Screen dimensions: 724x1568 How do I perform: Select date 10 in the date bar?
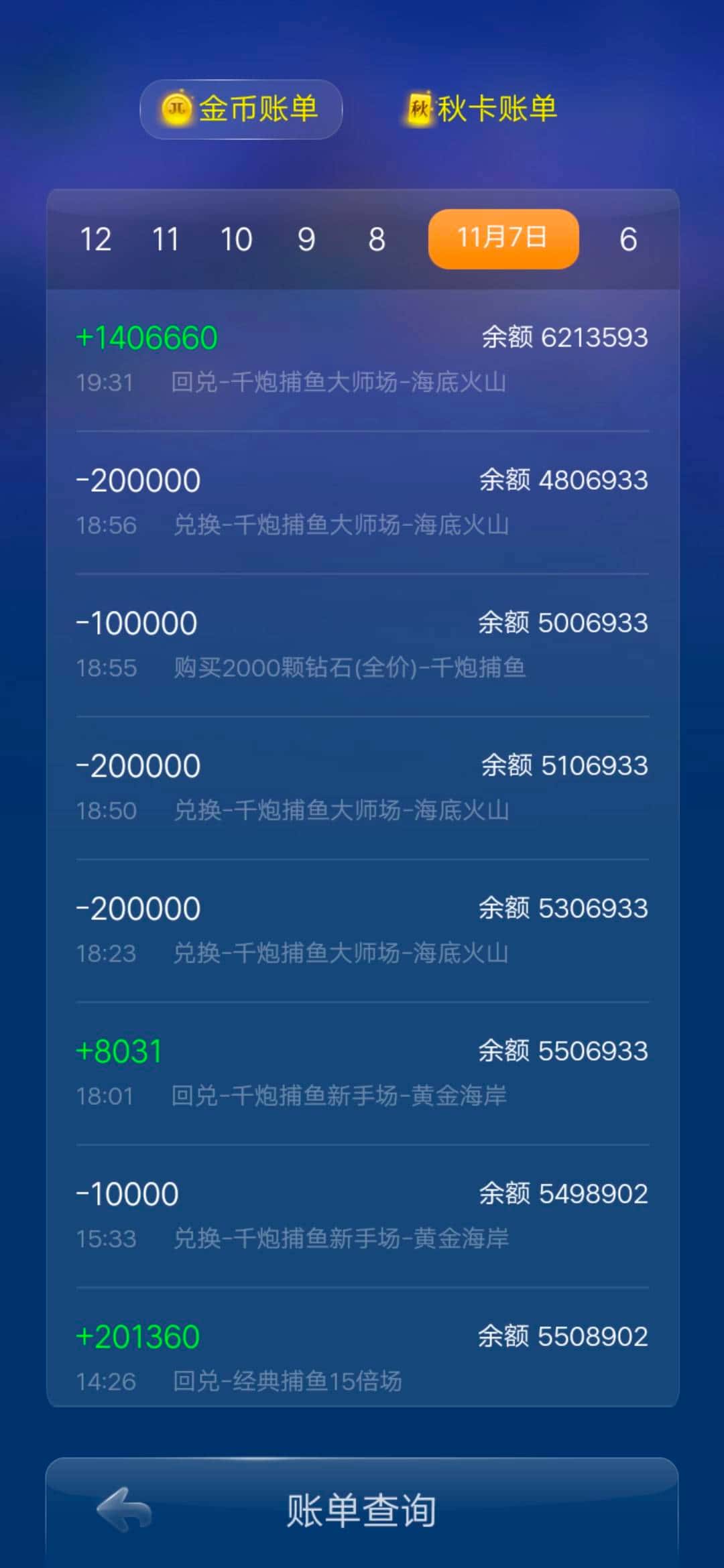[237, 239]
